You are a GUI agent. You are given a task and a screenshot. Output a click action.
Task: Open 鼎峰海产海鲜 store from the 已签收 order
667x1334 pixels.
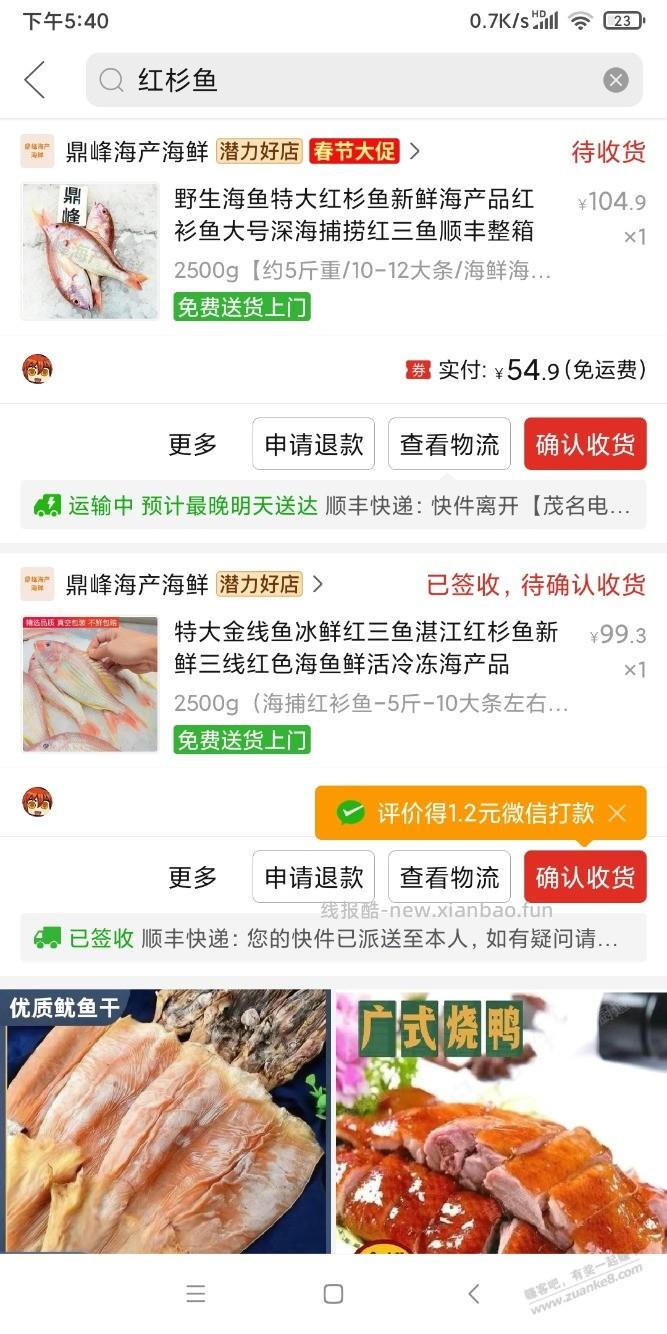[137, 584]
